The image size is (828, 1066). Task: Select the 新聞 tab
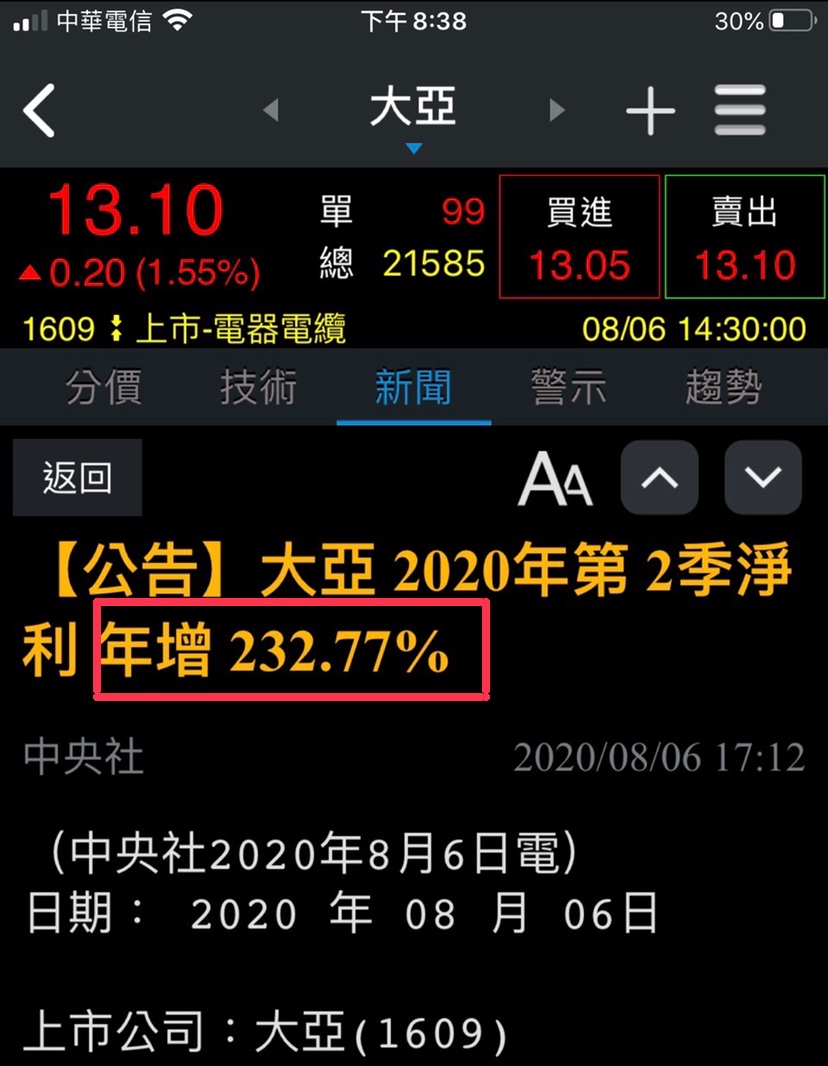click(x=413, y=387)
